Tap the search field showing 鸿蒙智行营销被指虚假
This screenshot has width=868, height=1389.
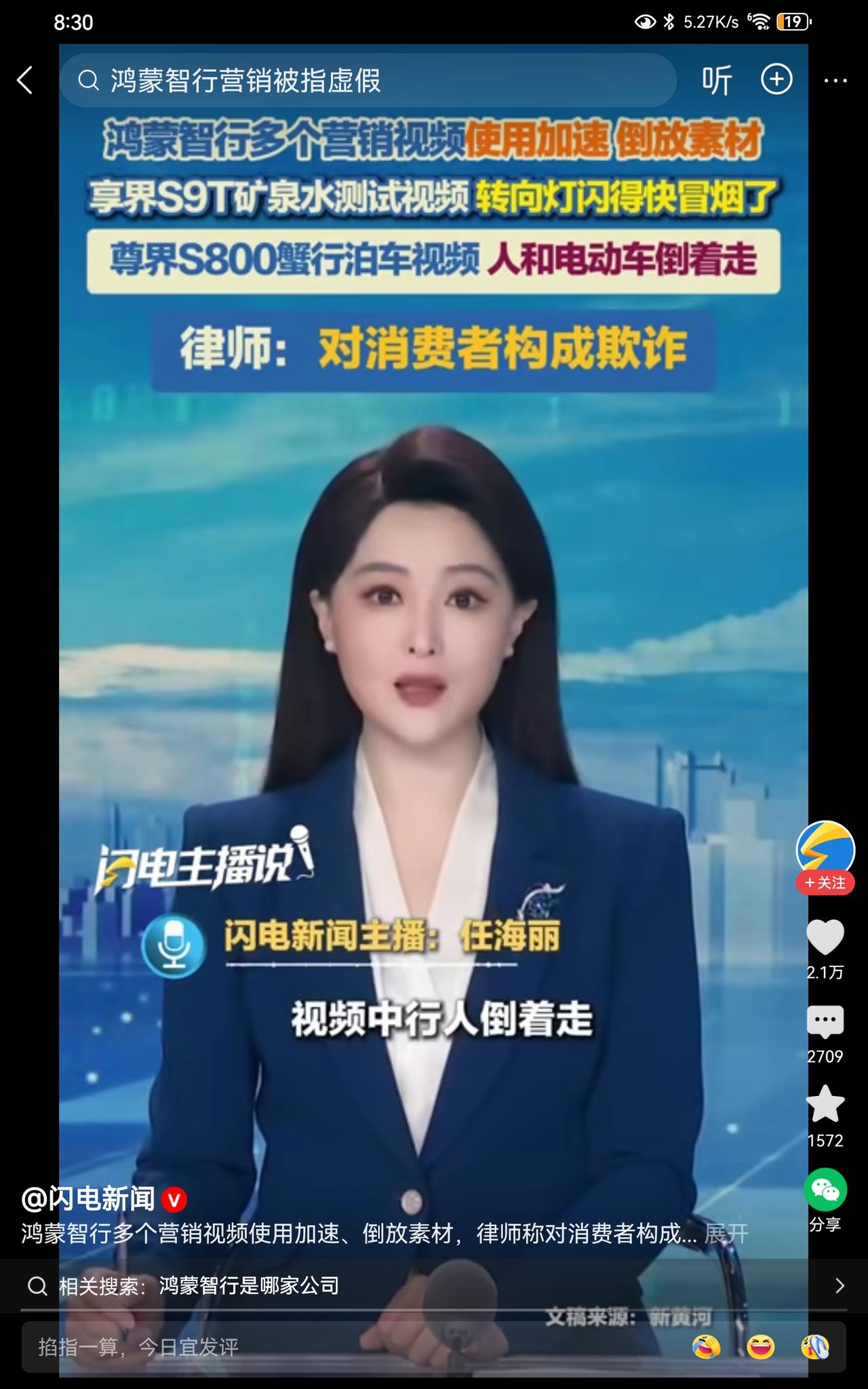[271, 80]
